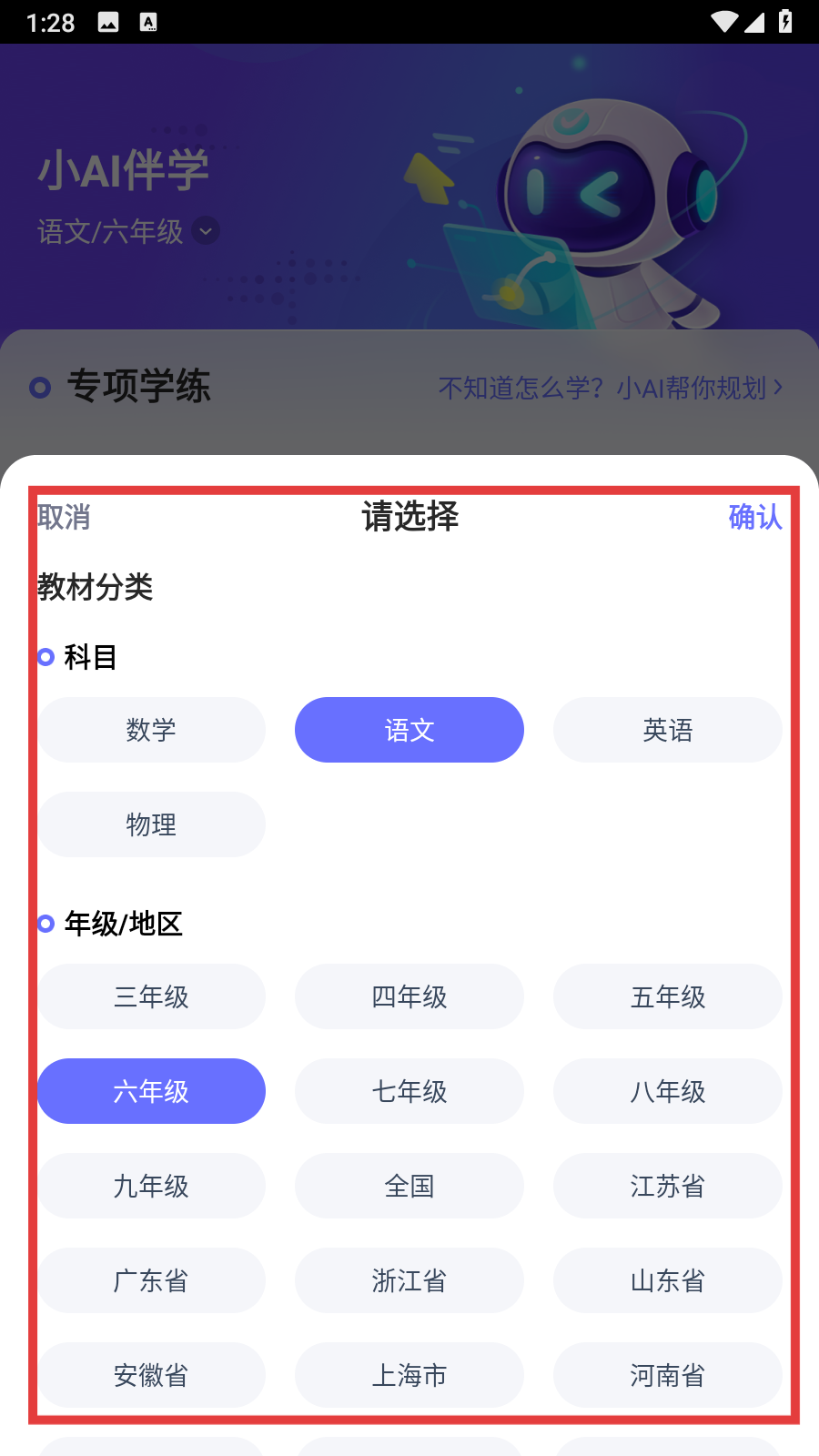Choose 九年级 grade
The image size is (819, 1456).
[x=151, y=1186]
